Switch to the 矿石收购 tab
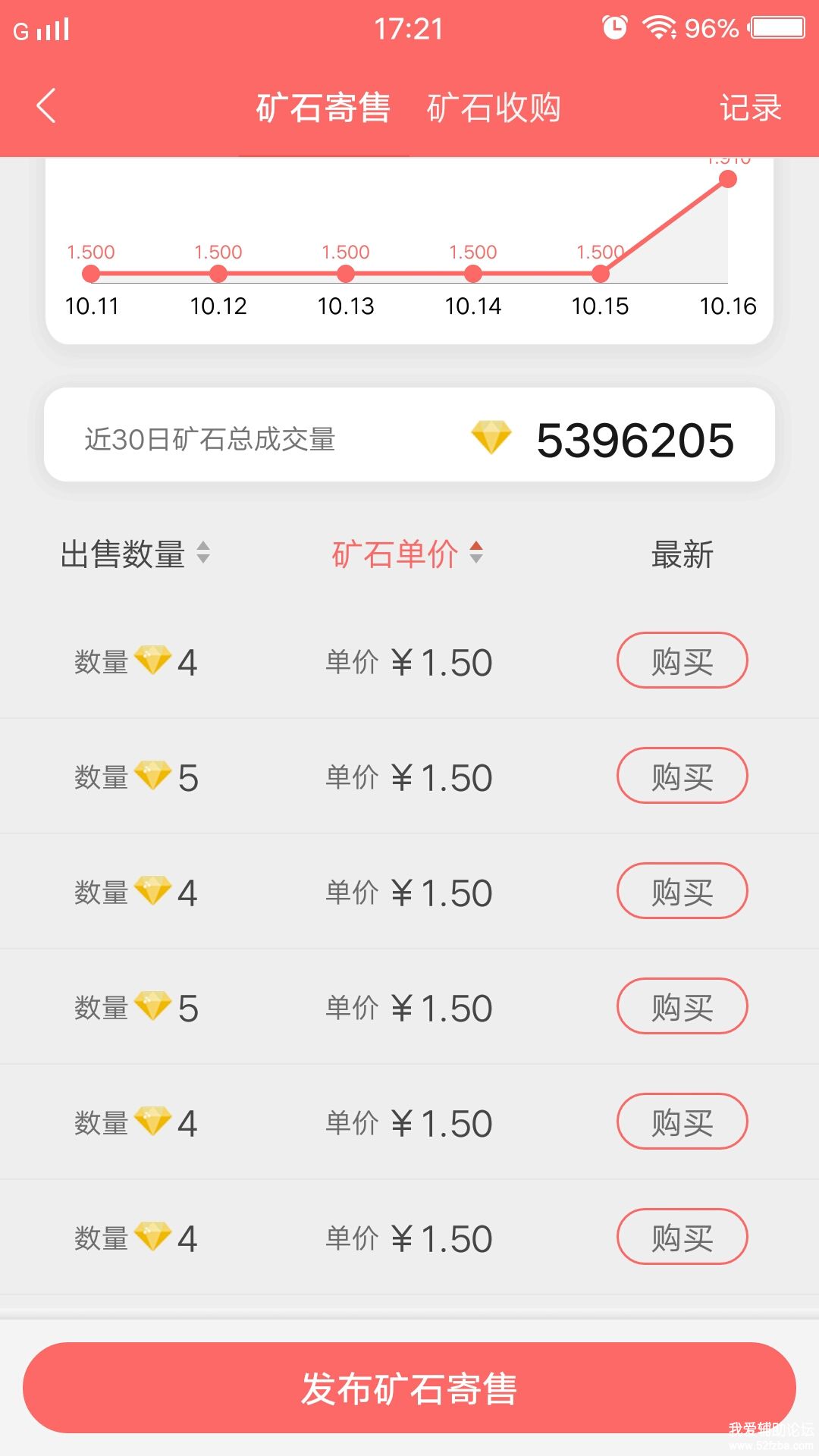This screenshot has height=1456, width=819. point(494,108)
